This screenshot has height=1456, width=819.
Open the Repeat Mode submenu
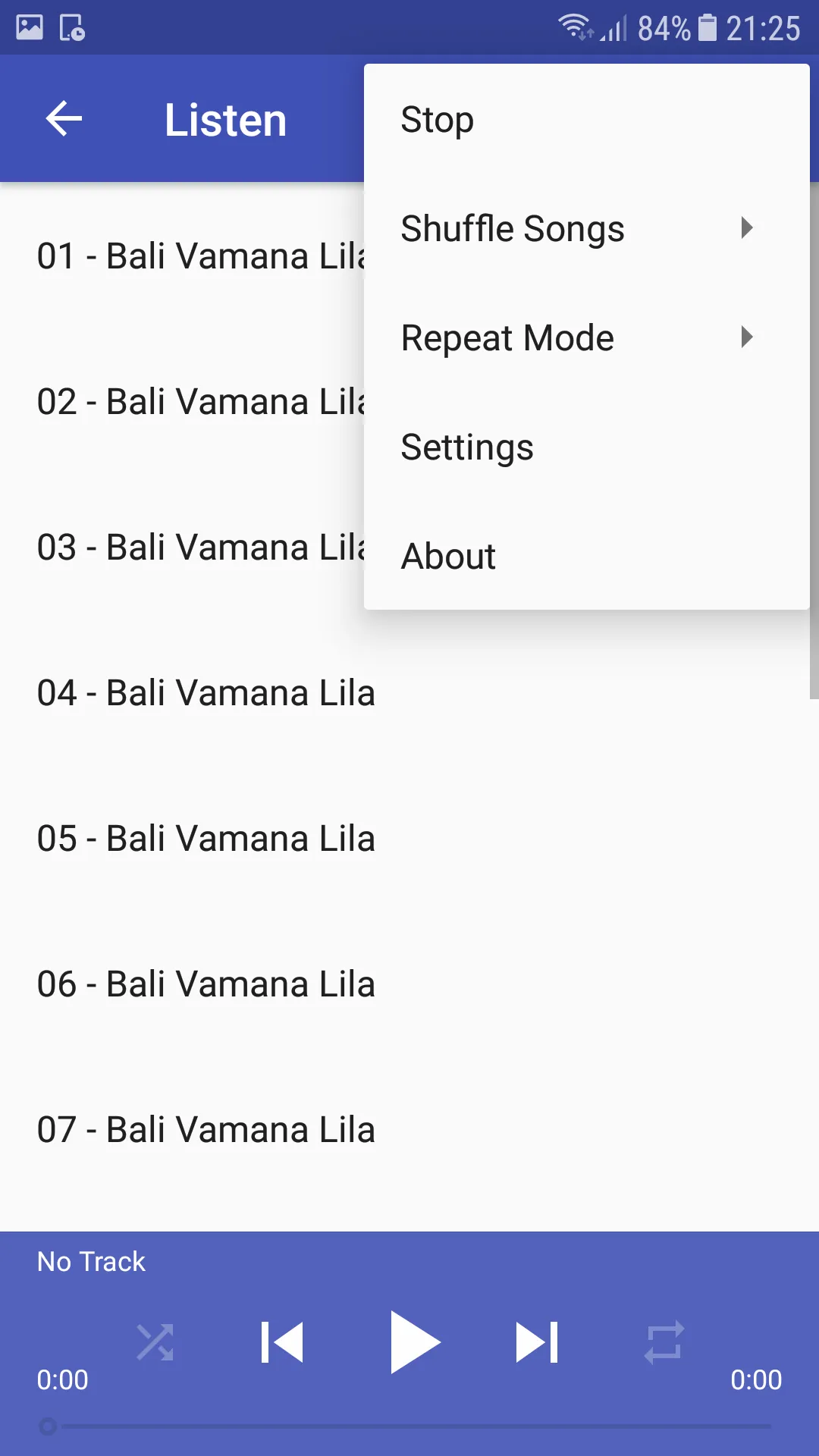[587, 337]
